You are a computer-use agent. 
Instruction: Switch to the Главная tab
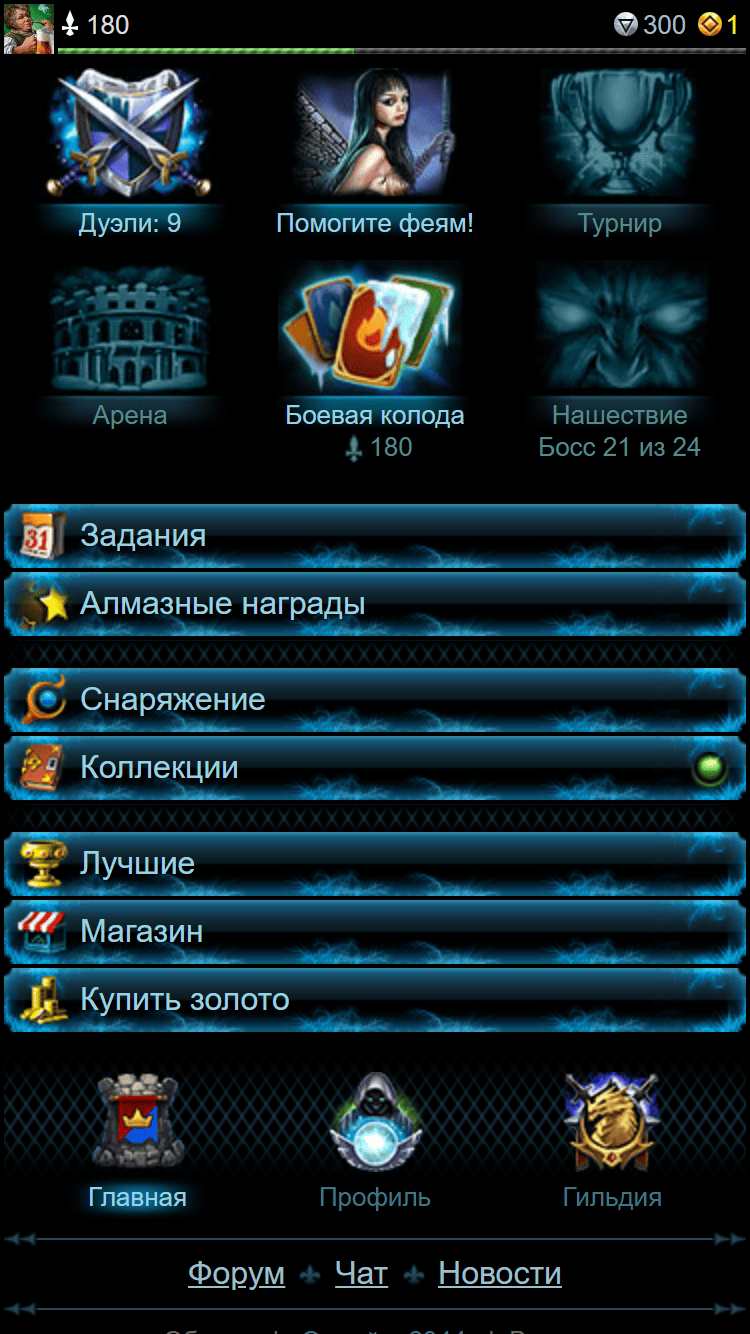tap(138, 1140)
